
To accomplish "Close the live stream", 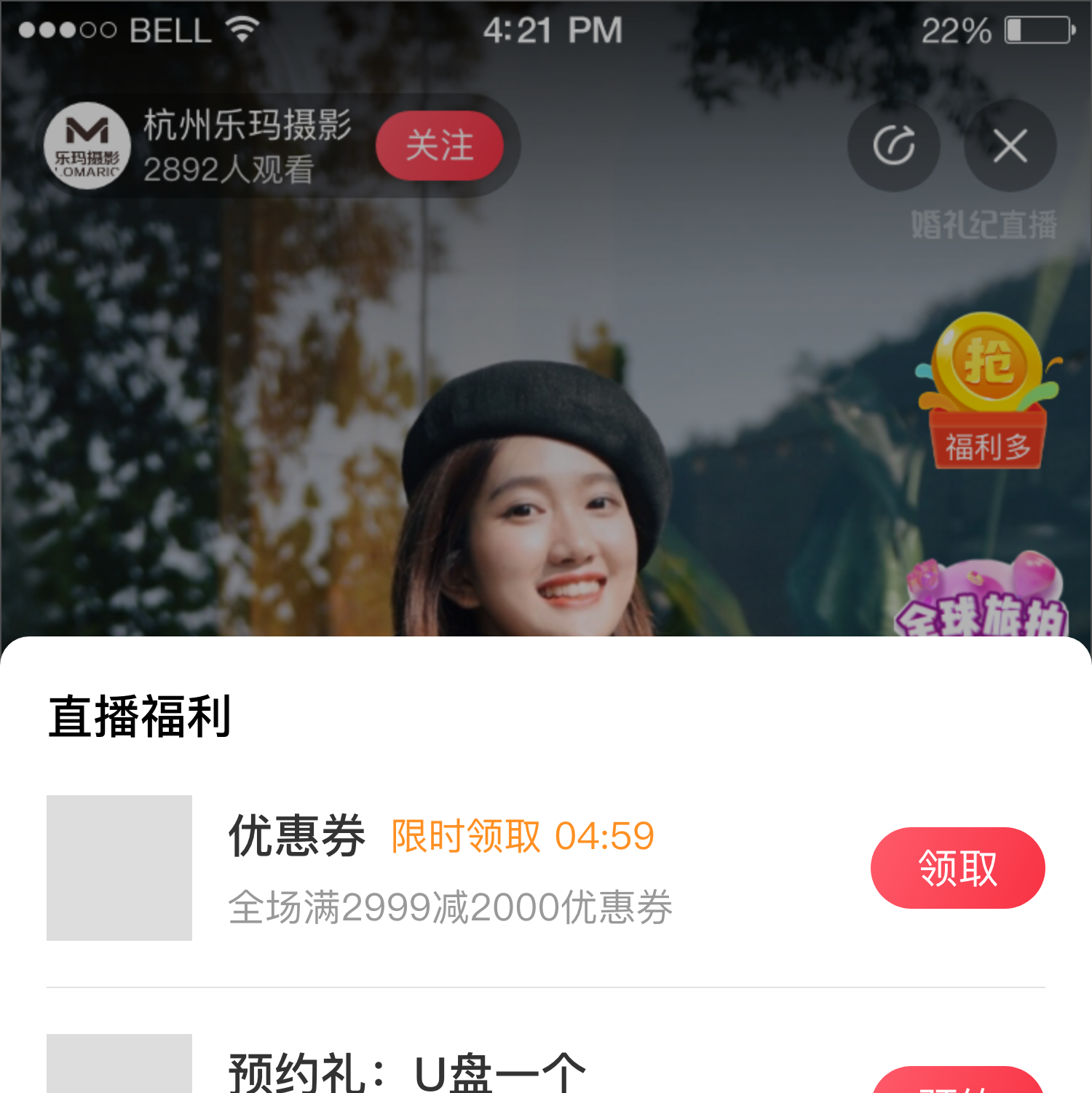I will point(1010,146).
